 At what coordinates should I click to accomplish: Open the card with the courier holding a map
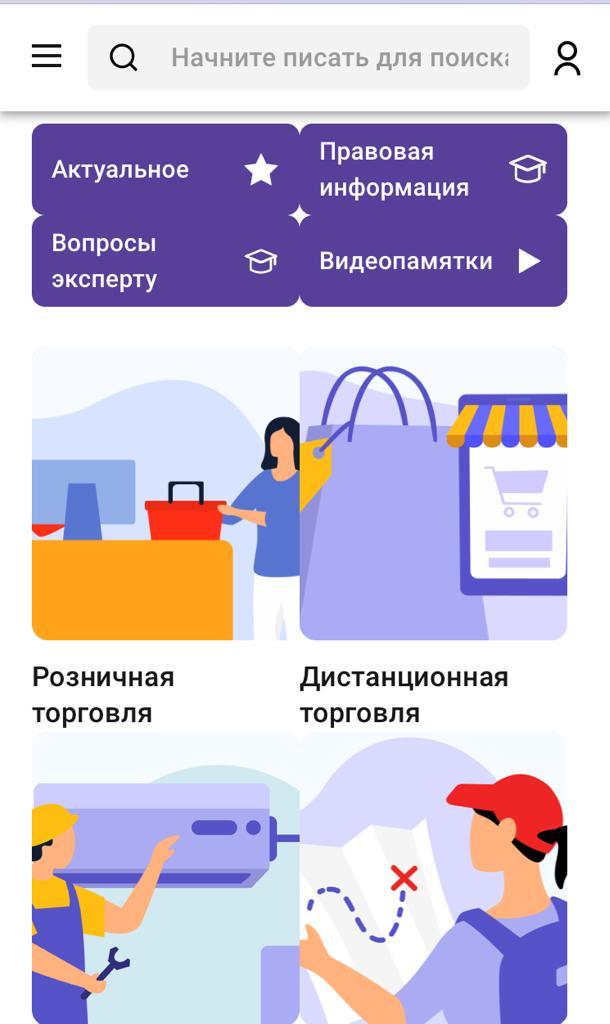tap(432, 878)
